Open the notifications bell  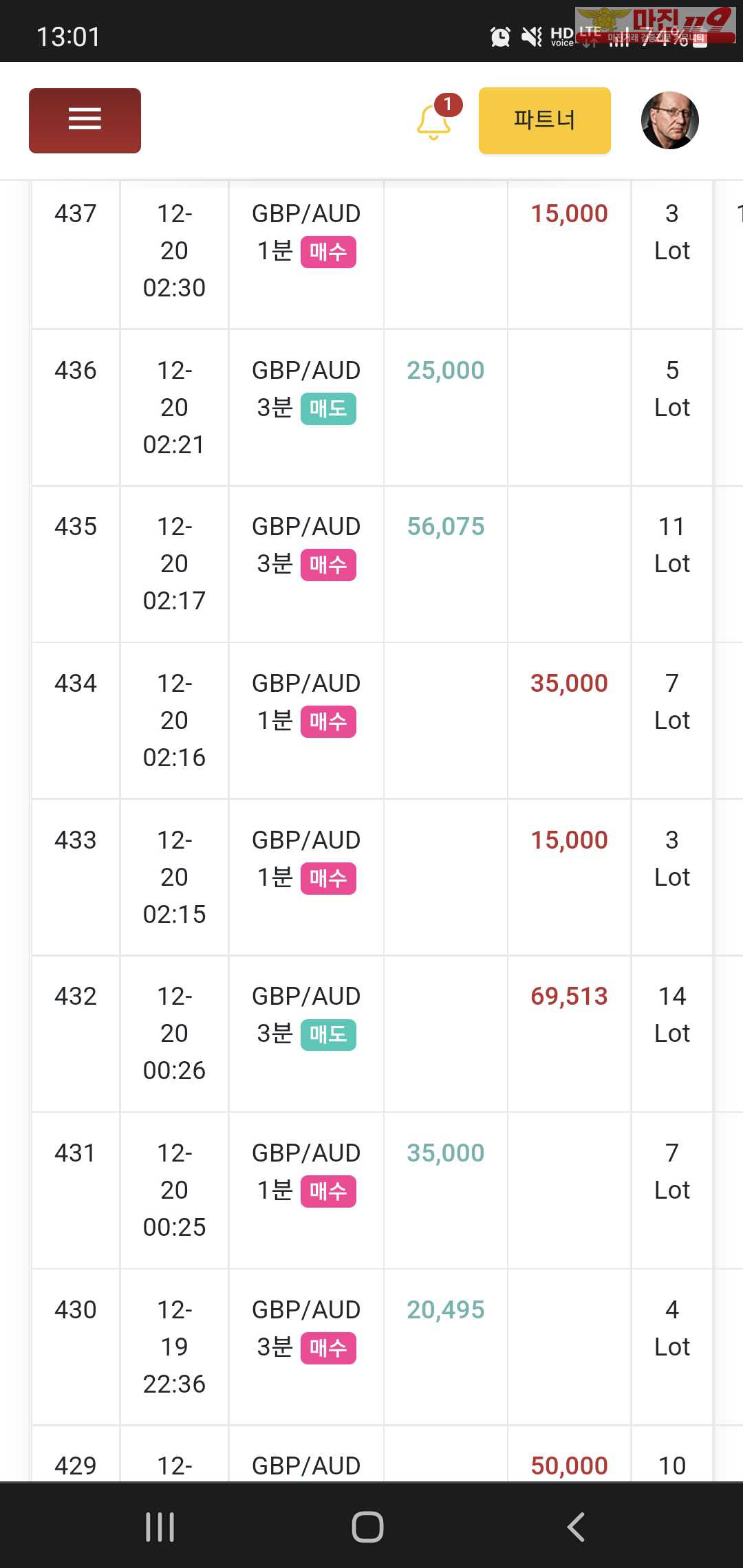point(435,121)
